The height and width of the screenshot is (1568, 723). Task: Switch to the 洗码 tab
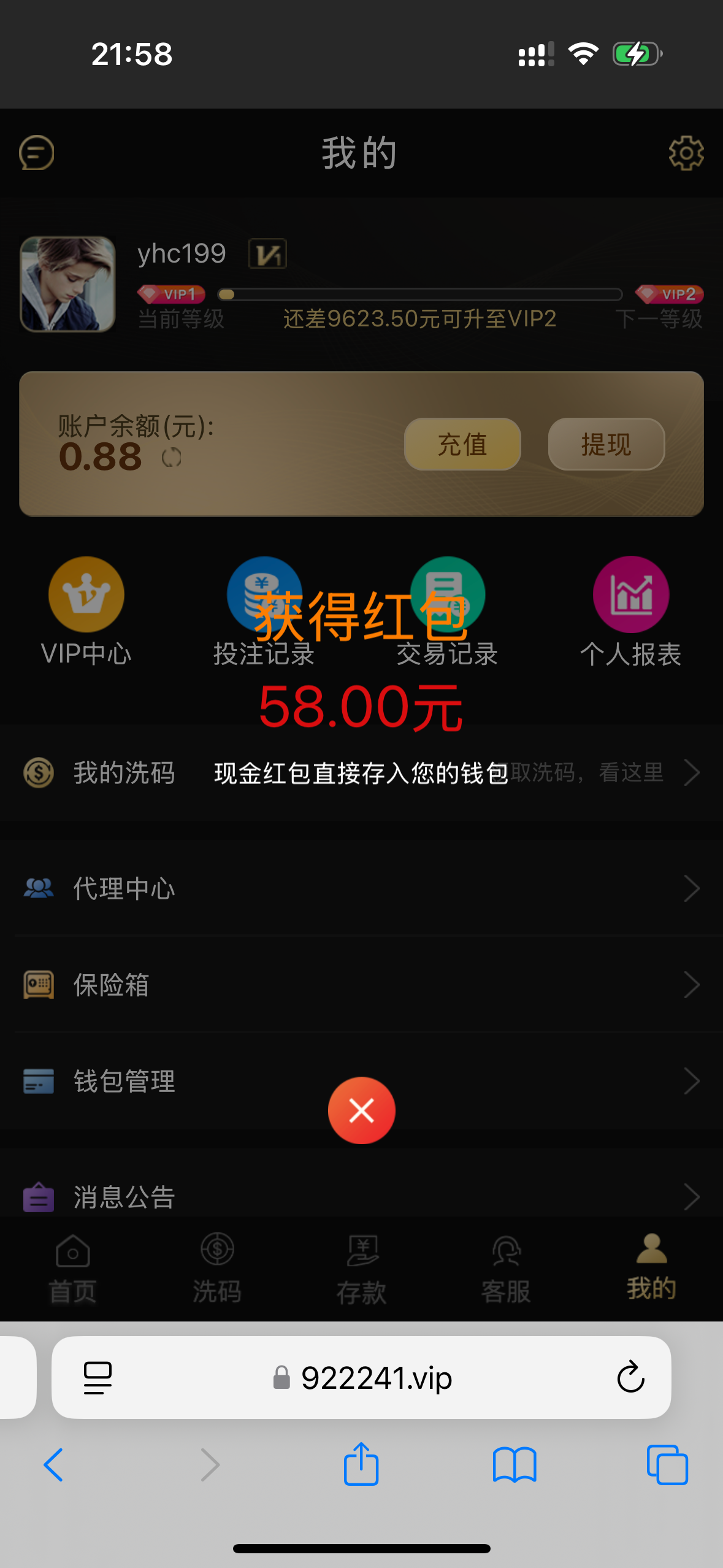tap(217, 1269)
